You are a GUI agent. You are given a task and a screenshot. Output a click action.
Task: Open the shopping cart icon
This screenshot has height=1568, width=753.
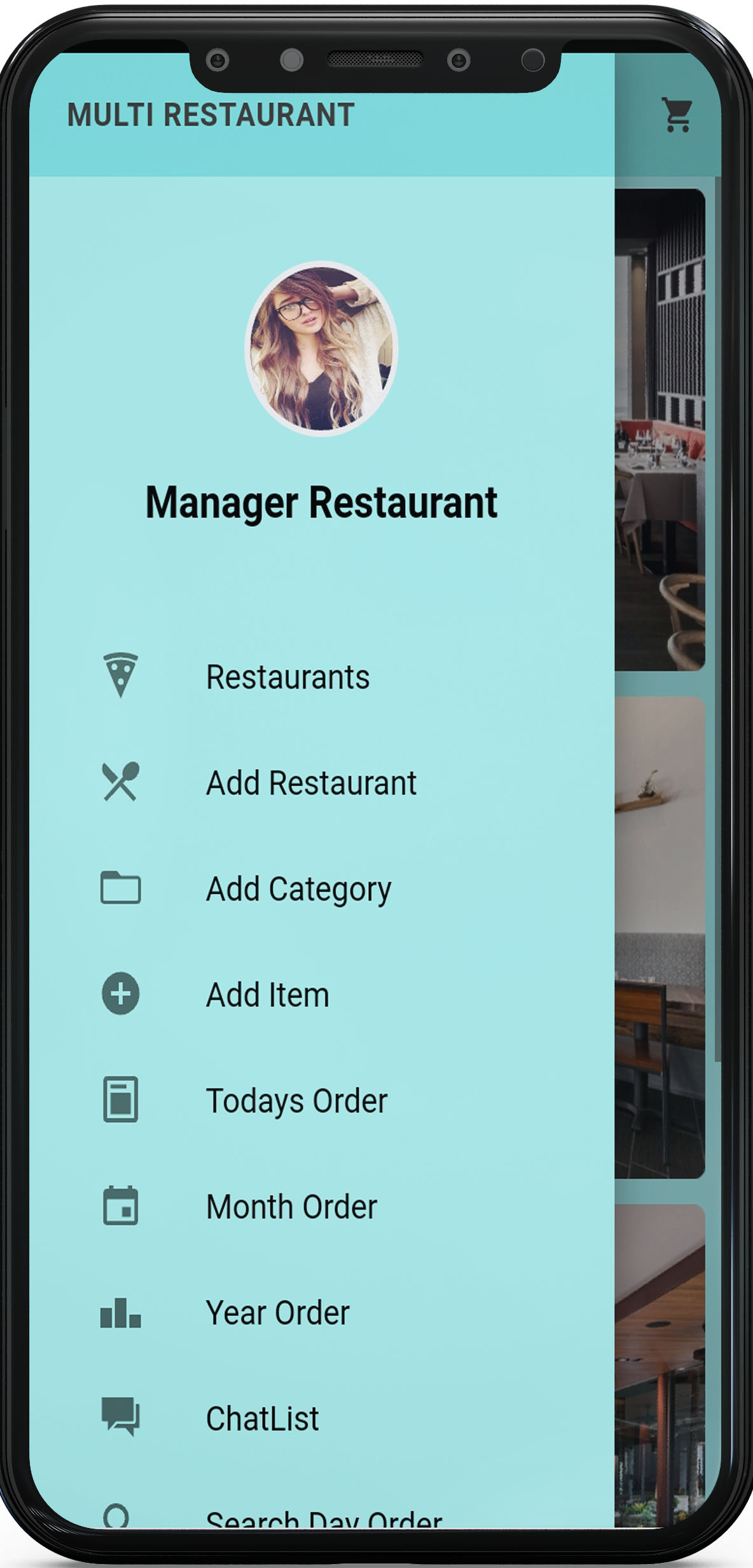(x=677, y=115)
